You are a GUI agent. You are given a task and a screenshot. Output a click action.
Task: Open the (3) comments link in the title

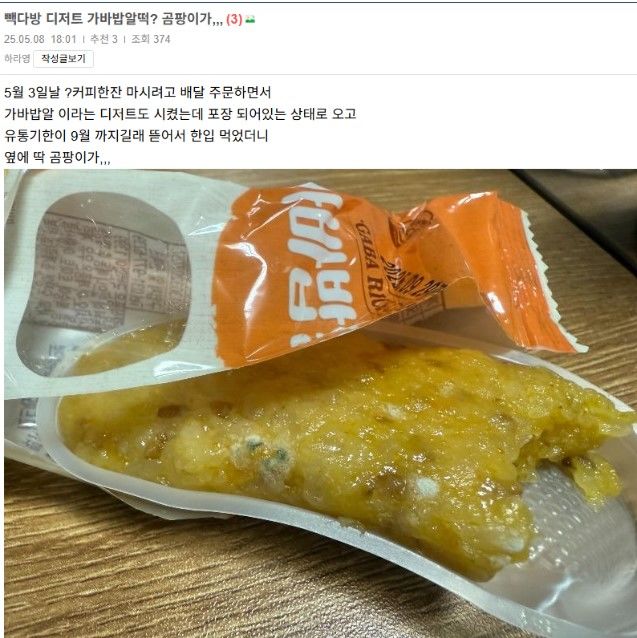tap(233, 20)
